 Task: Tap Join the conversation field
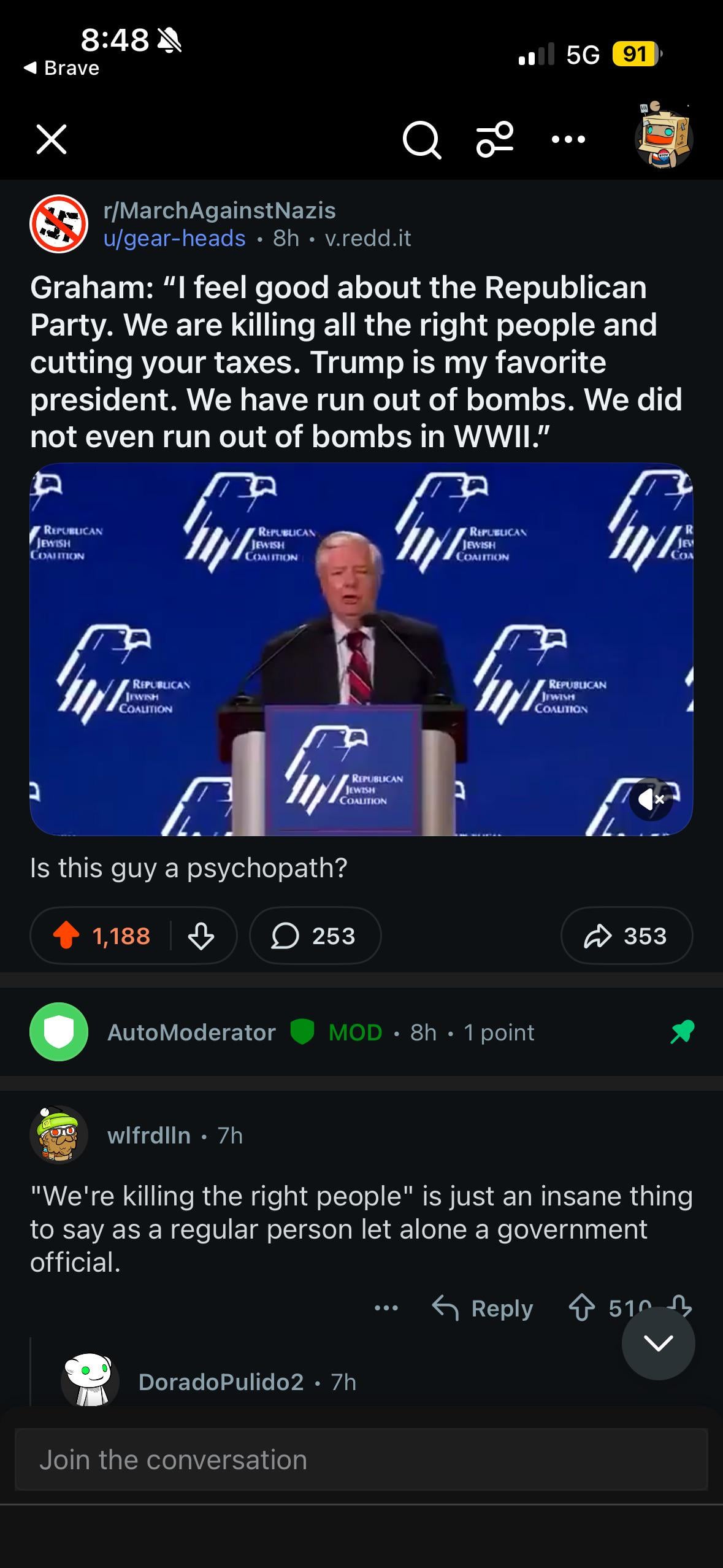point(361,1459)
